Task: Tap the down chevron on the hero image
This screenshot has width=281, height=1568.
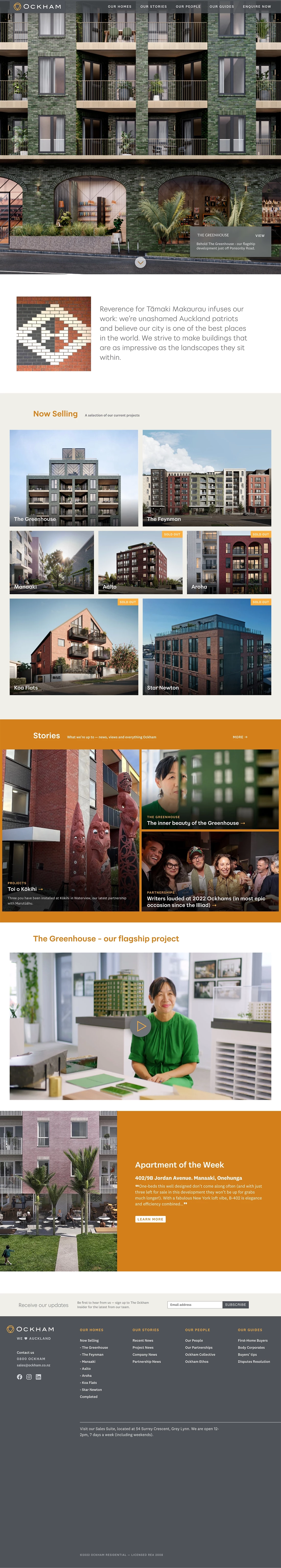Action: tap(140, 262)
